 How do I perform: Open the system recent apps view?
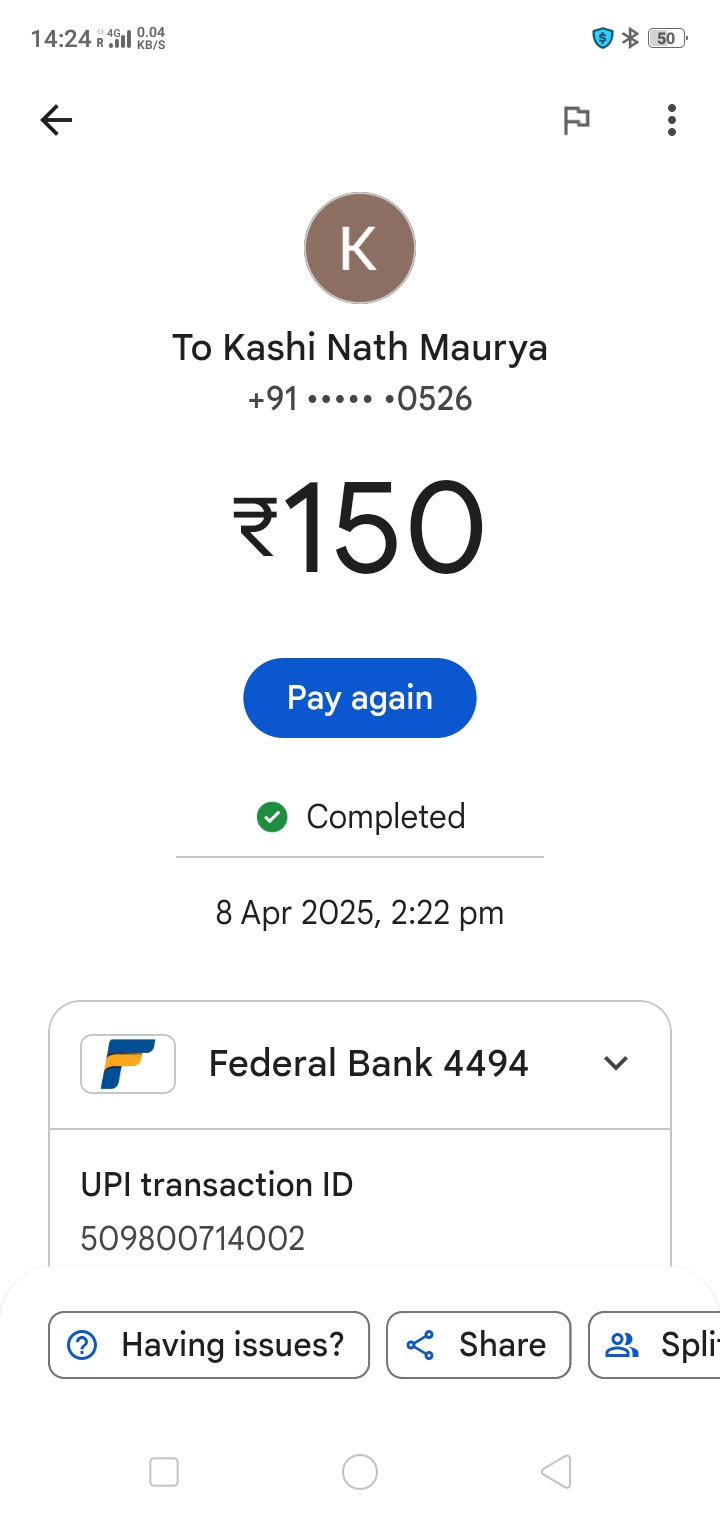tap(164, 1472)
